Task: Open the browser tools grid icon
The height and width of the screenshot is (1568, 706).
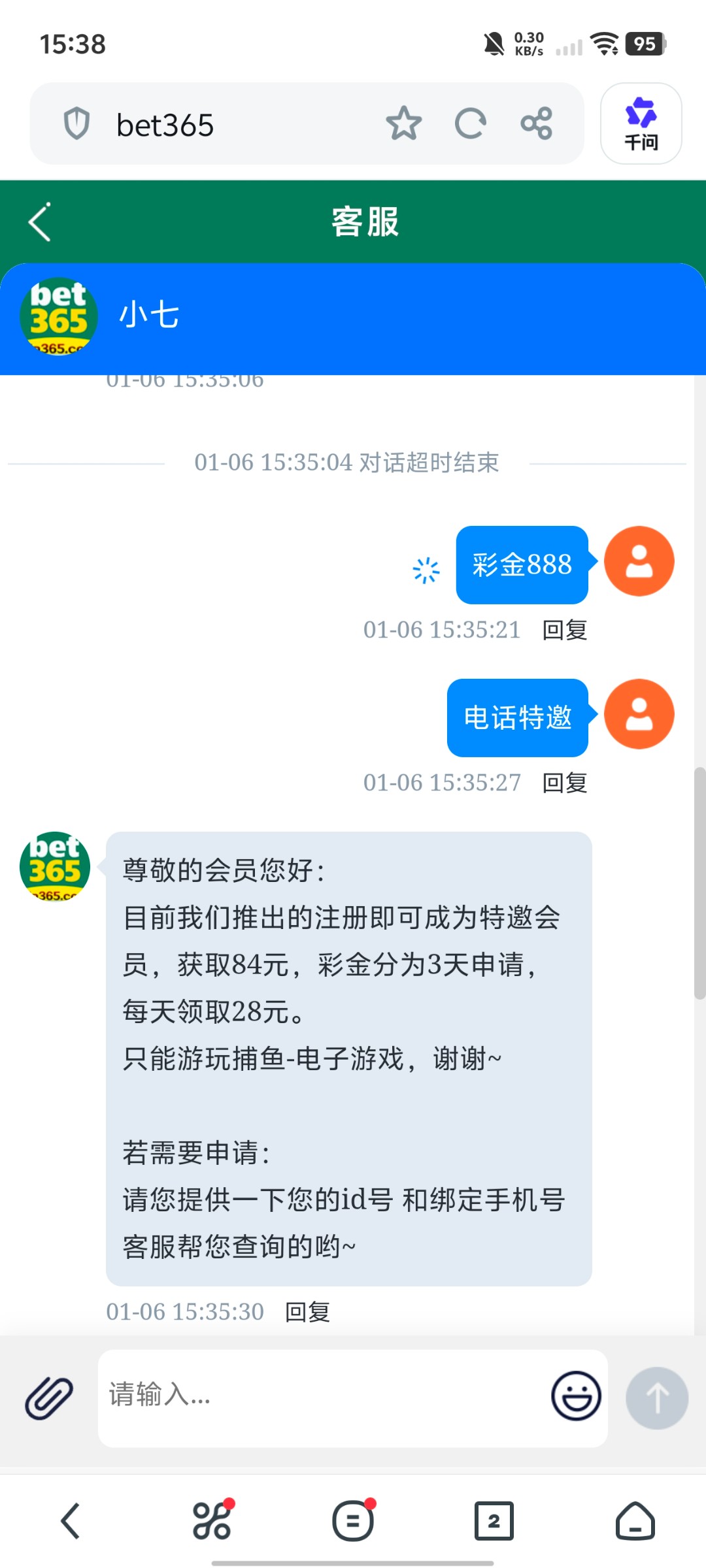Action: tap(212, 1521)
